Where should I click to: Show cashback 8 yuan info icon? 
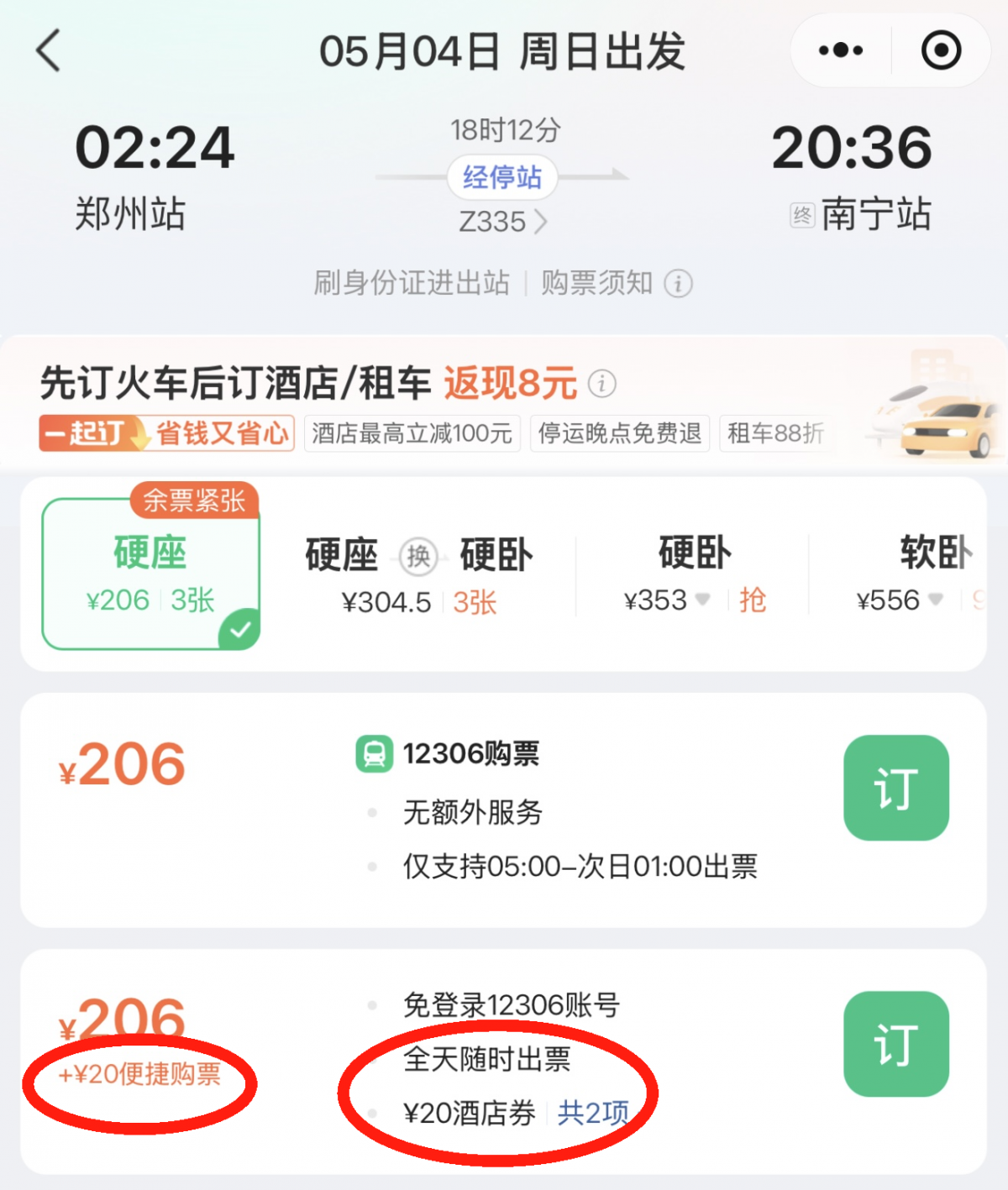[x=601, y=384]
